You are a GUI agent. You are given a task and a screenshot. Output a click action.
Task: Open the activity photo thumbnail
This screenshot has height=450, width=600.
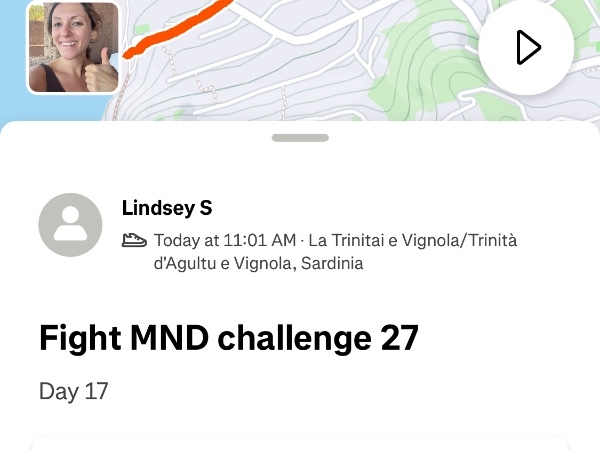(73, 47)
